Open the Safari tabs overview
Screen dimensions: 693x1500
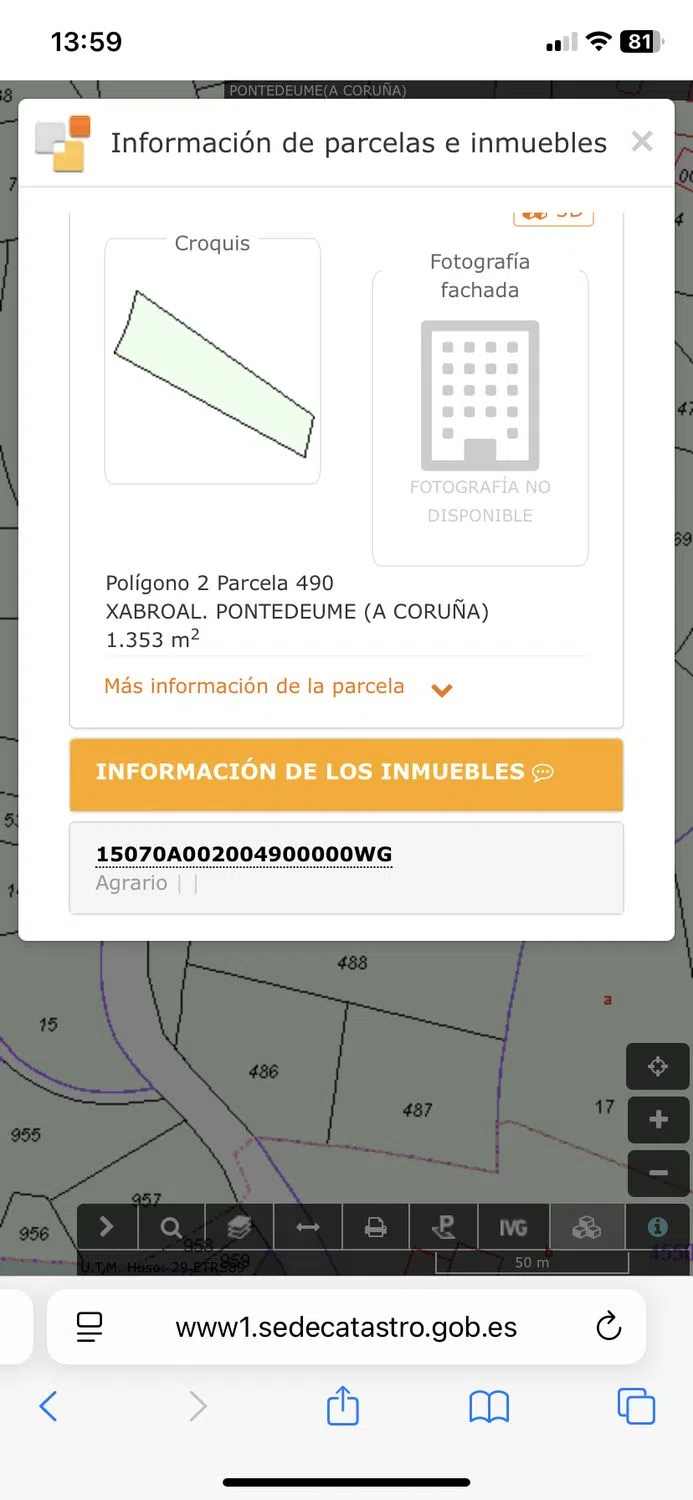pyautogui.click(x=636, y=1406)
